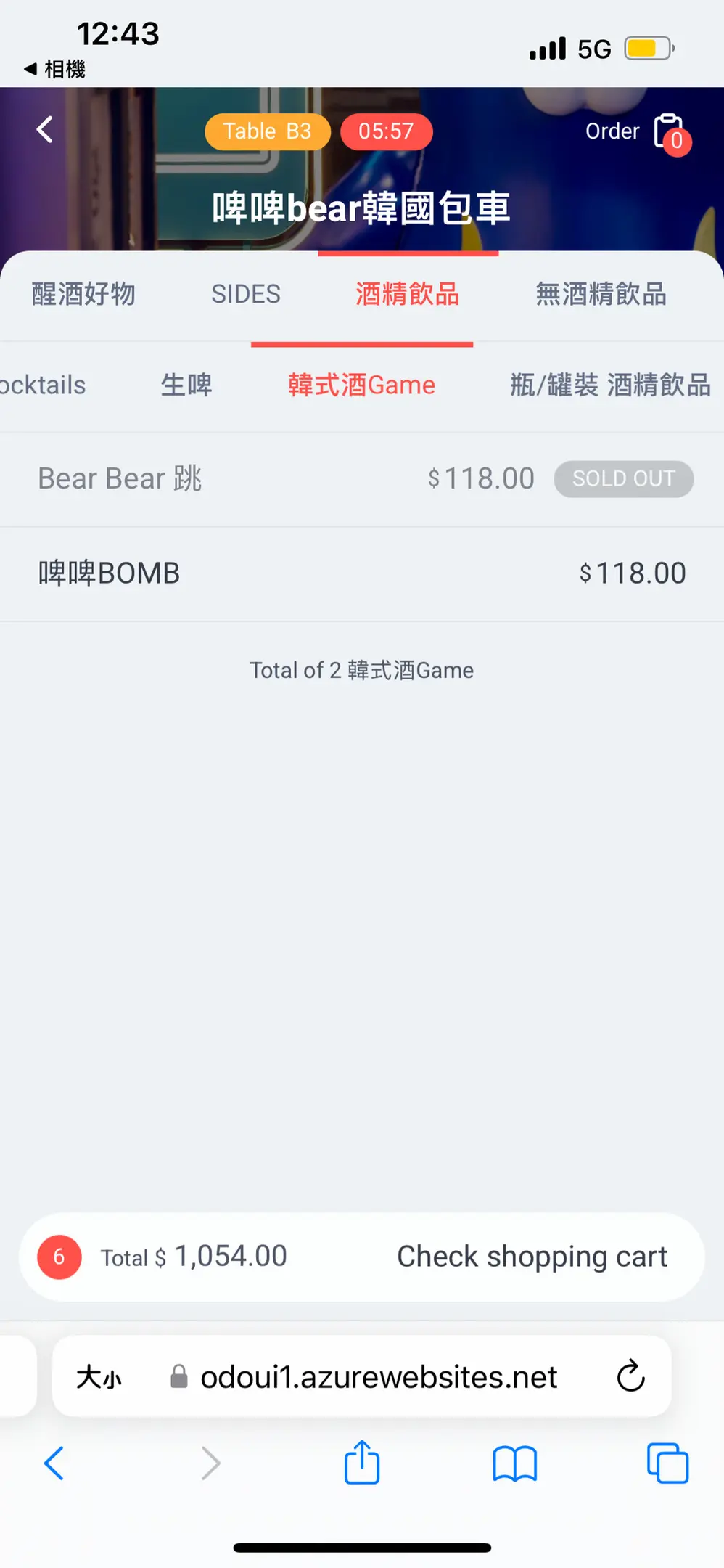
Task: Share this page via Safari share icon
Action: pyautogui.click(x=361, y=1463)
